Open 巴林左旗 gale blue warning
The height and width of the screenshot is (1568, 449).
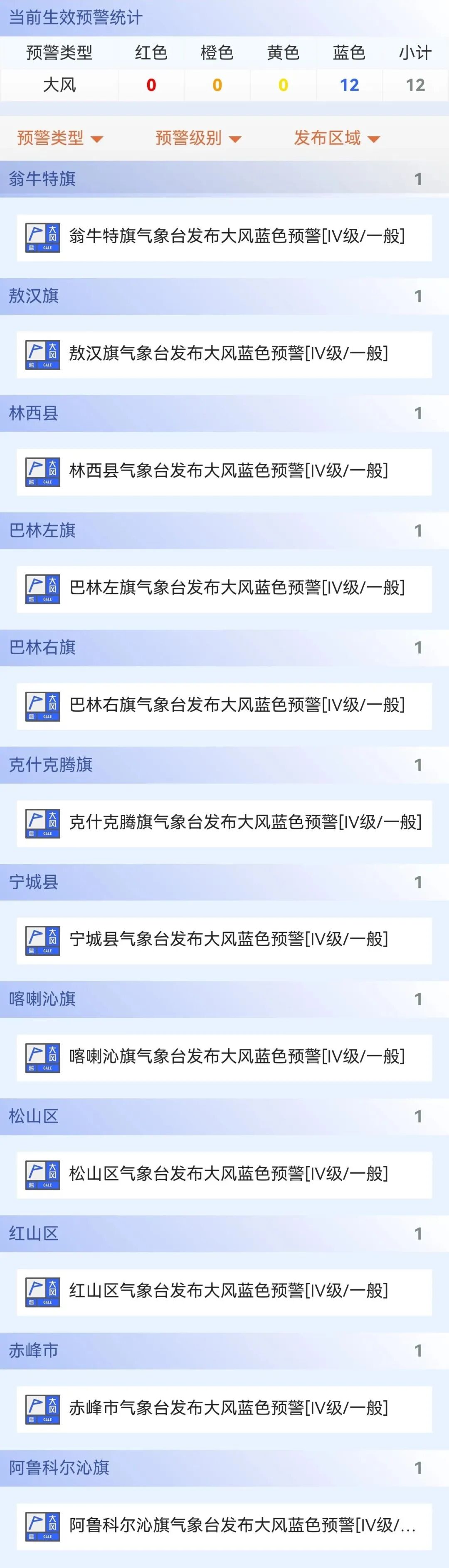[224, 589]
